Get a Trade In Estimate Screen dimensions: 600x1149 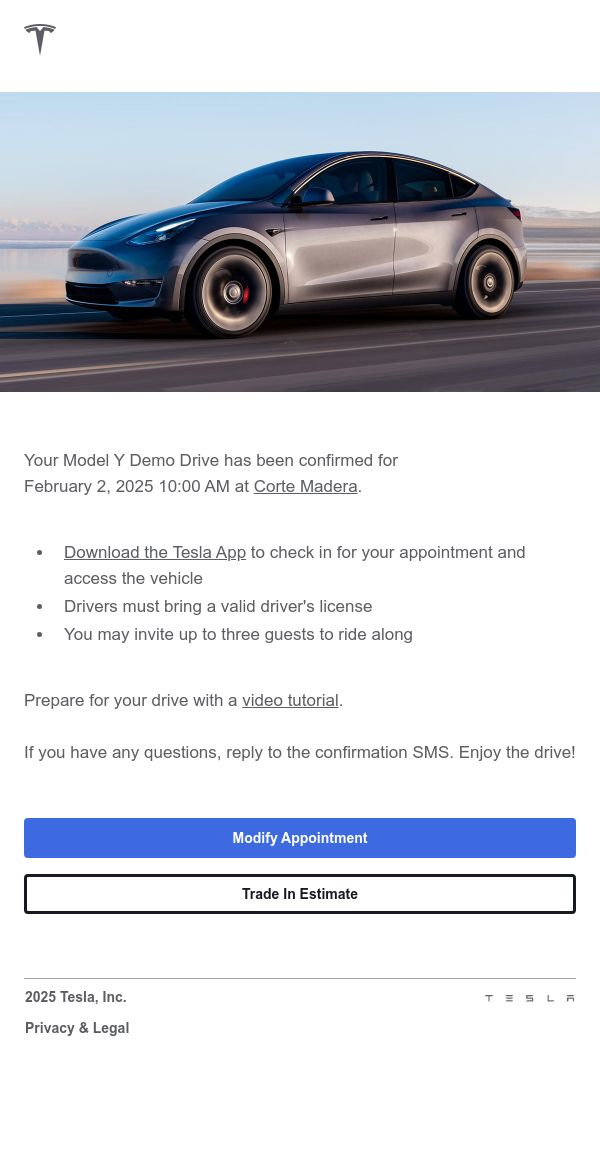coord(300,894)
